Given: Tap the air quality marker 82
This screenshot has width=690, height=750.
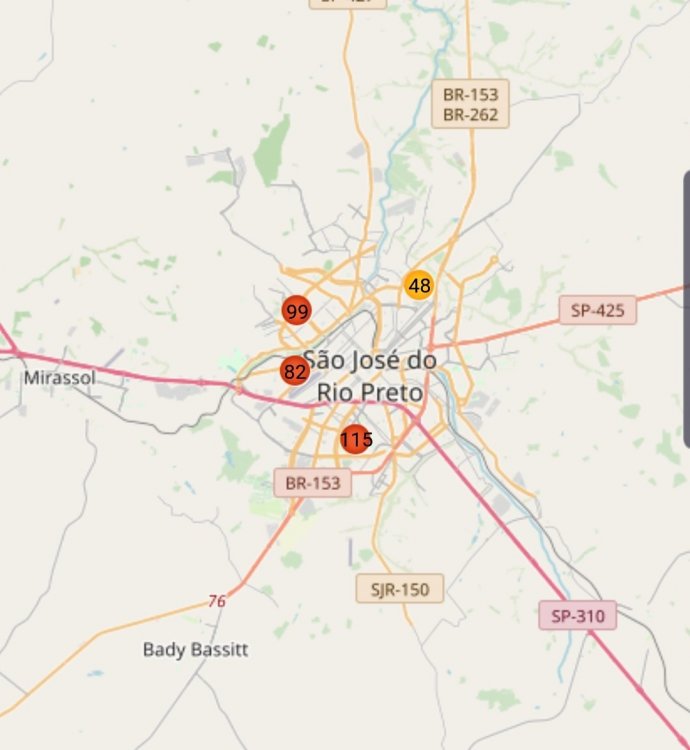Looking at the screenshot, I should pyautogui.click(x=294, y=371).
